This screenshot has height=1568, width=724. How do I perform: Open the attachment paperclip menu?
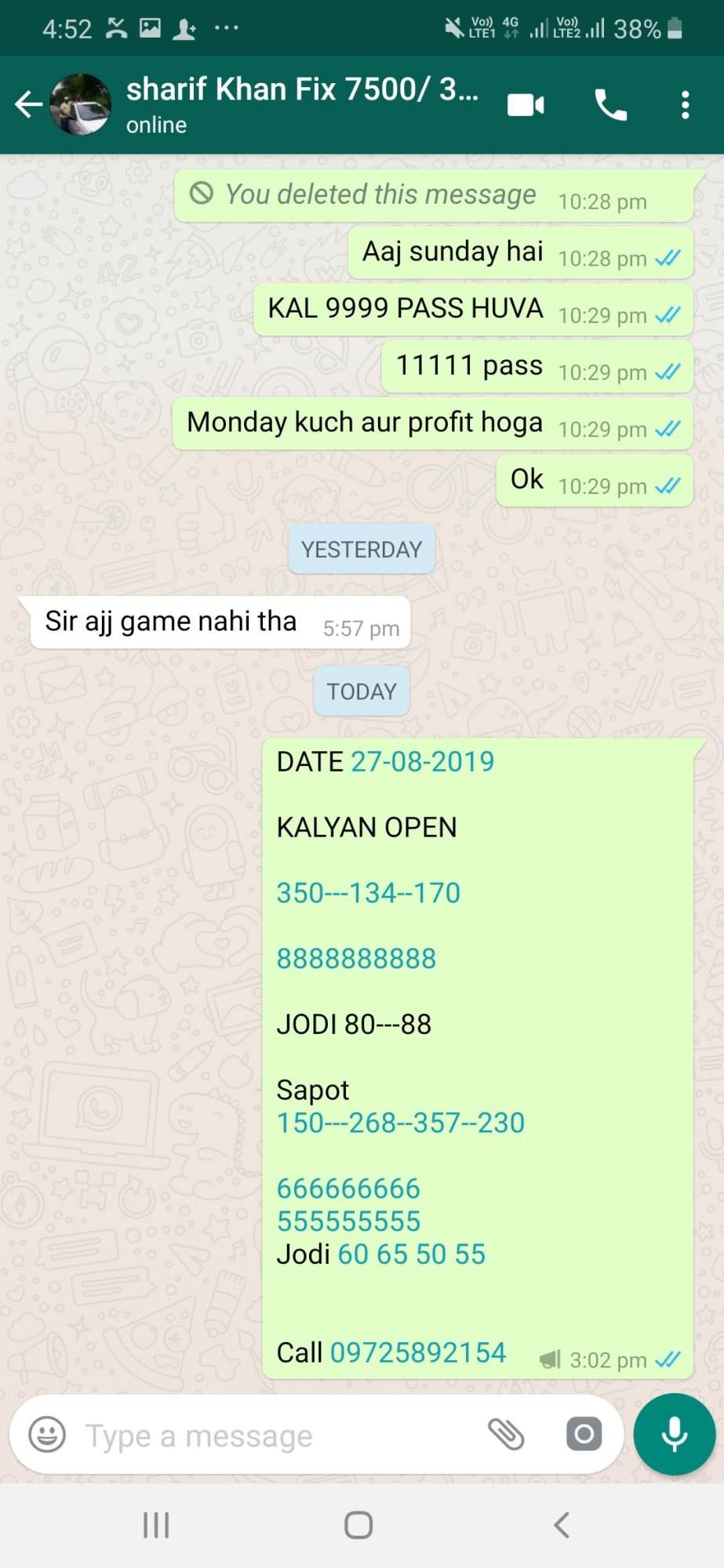coord(506,1435)
